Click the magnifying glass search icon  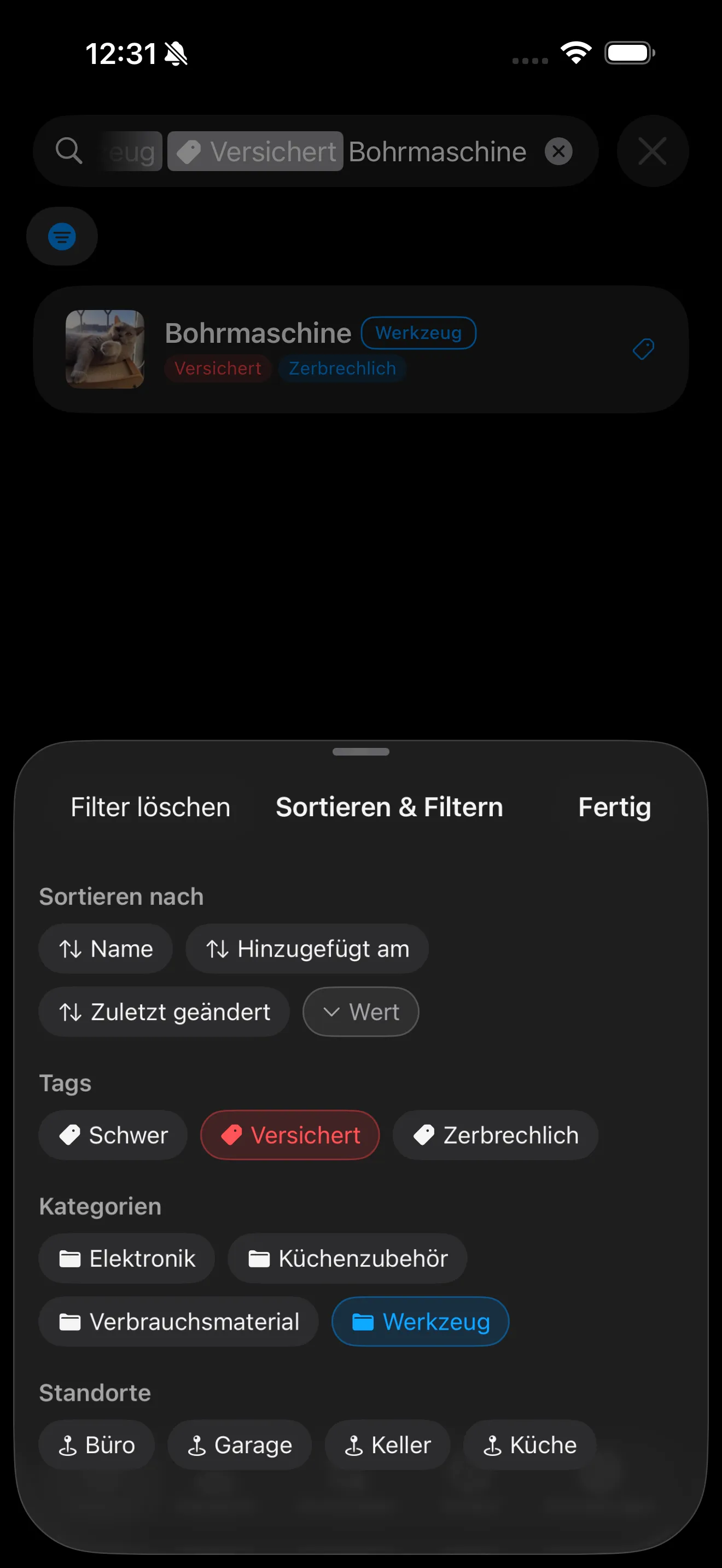[x=69, y=151]
